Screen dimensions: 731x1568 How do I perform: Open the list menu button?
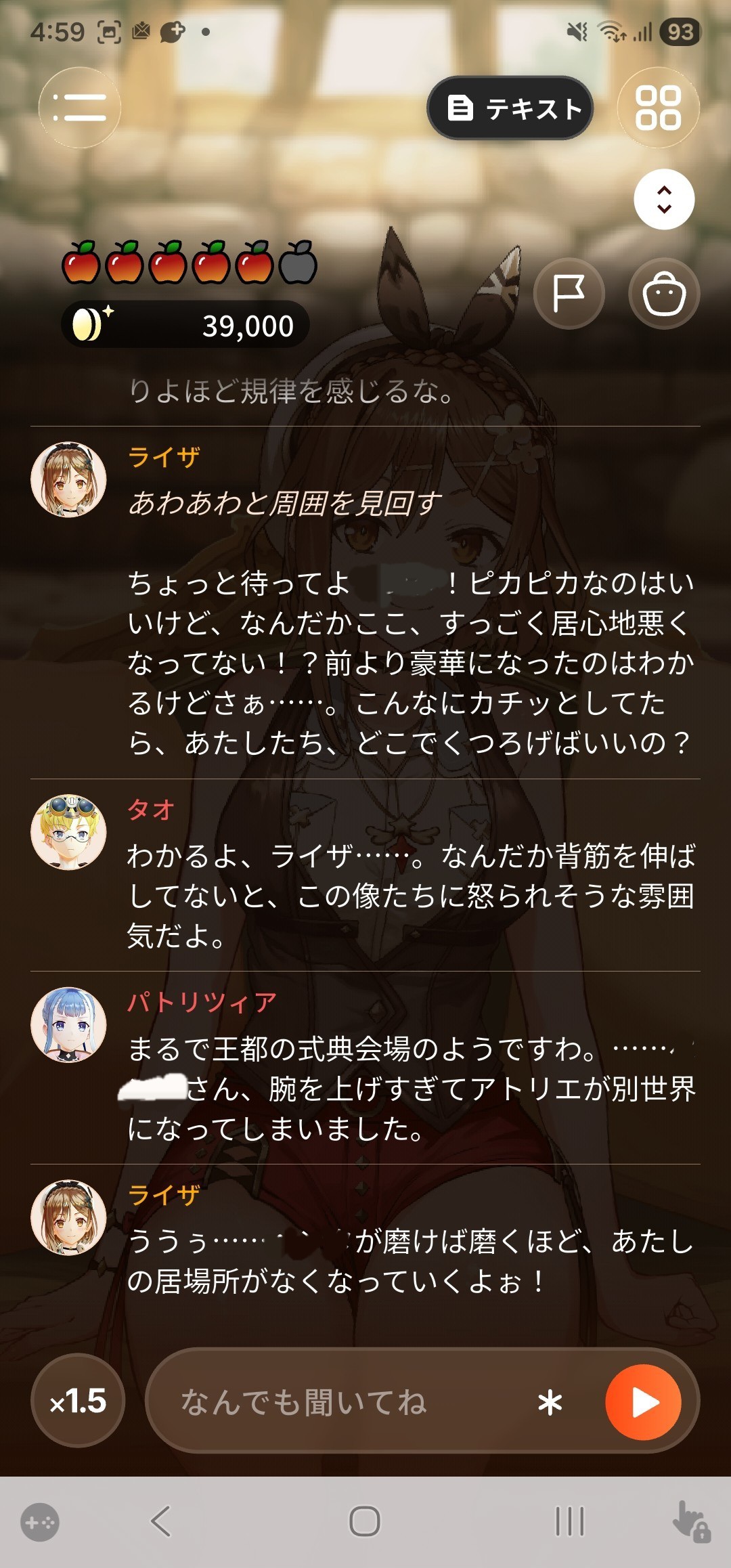tap(79, 108)
